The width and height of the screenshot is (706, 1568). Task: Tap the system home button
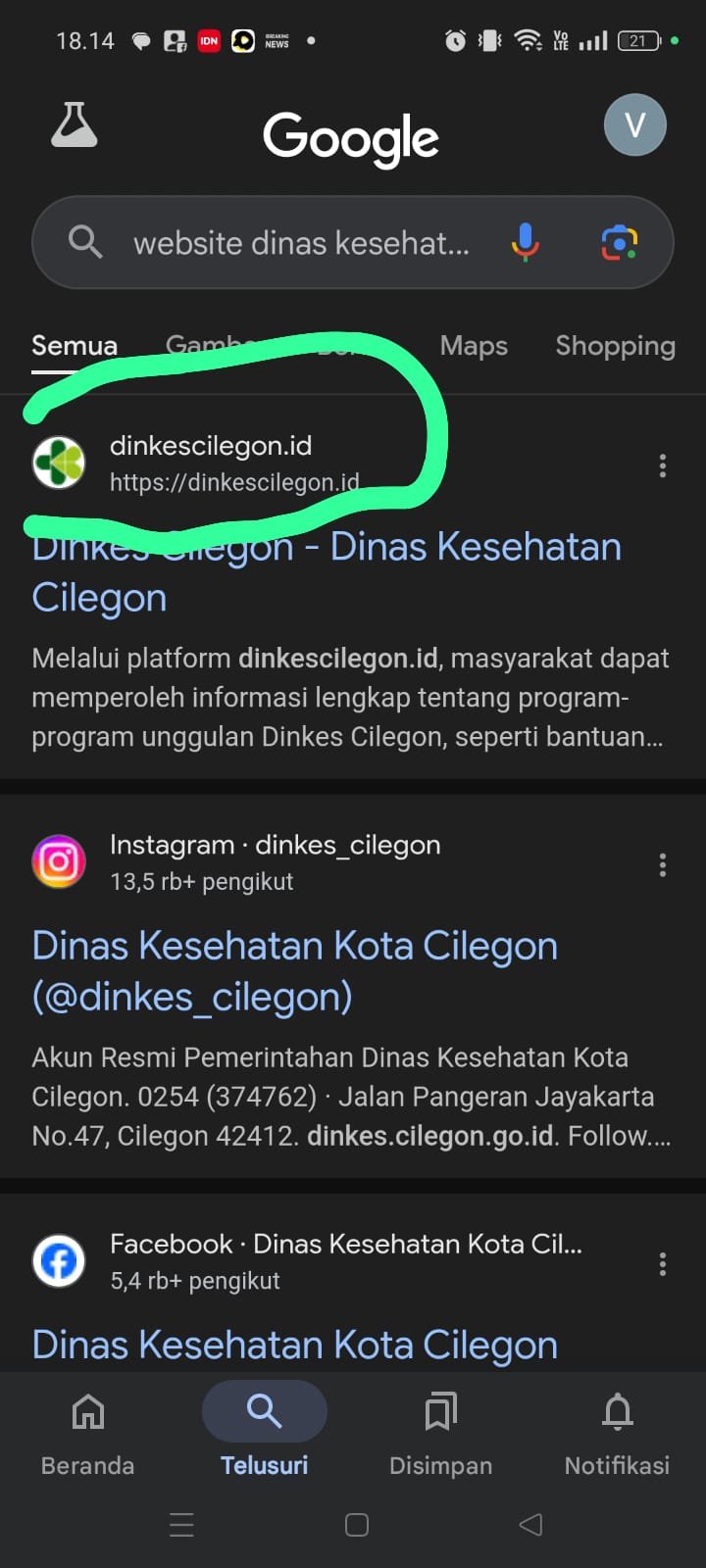coord(357,1524)
